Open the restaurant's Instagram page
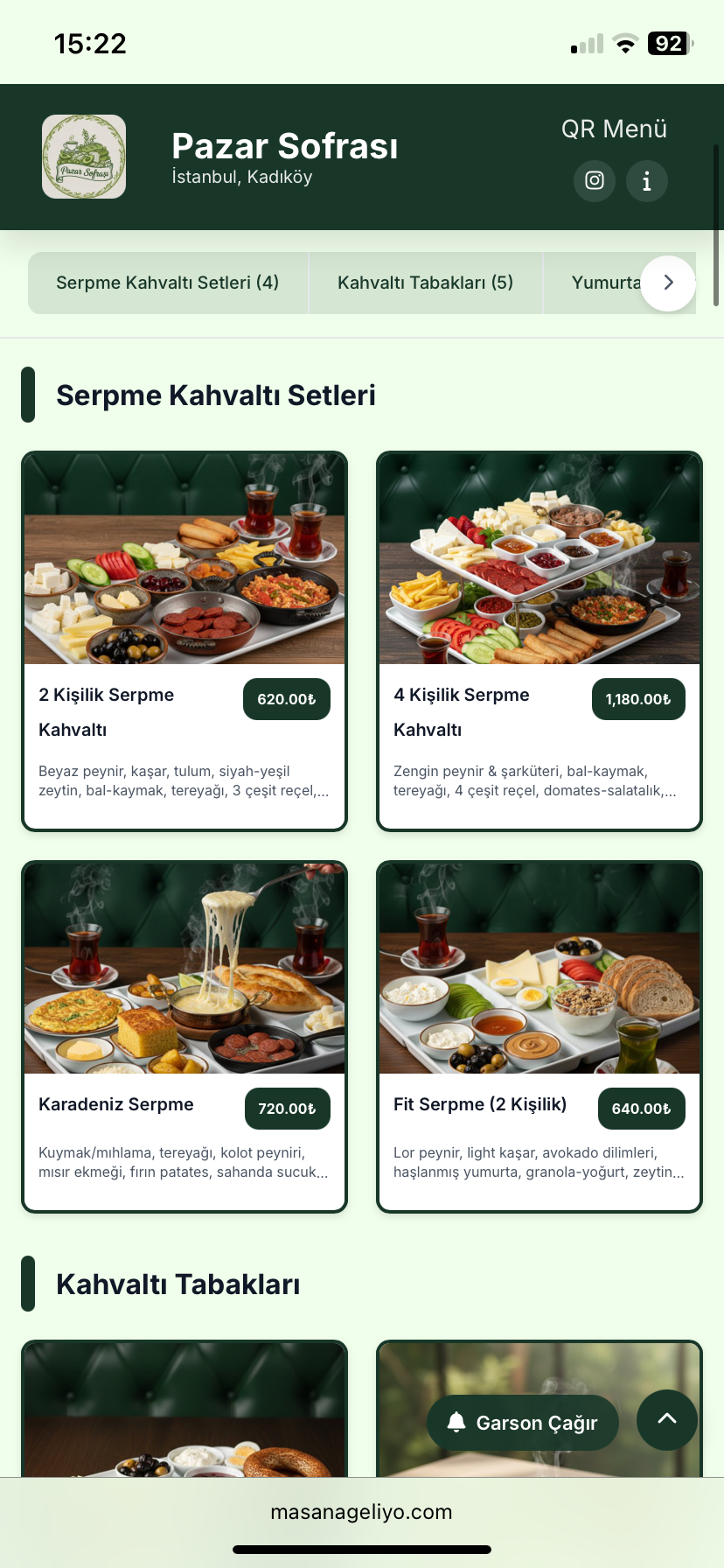 595,181
